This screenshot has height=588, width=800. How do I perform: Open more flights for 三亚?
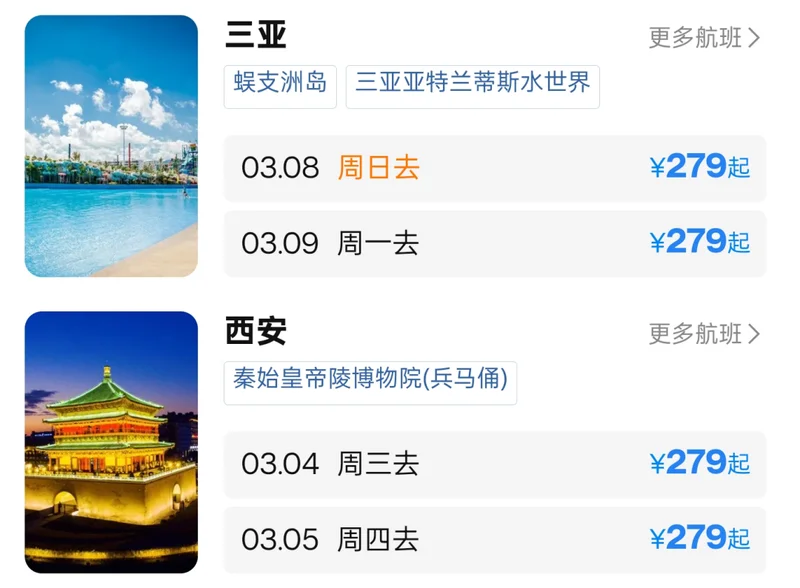point(704,38)
